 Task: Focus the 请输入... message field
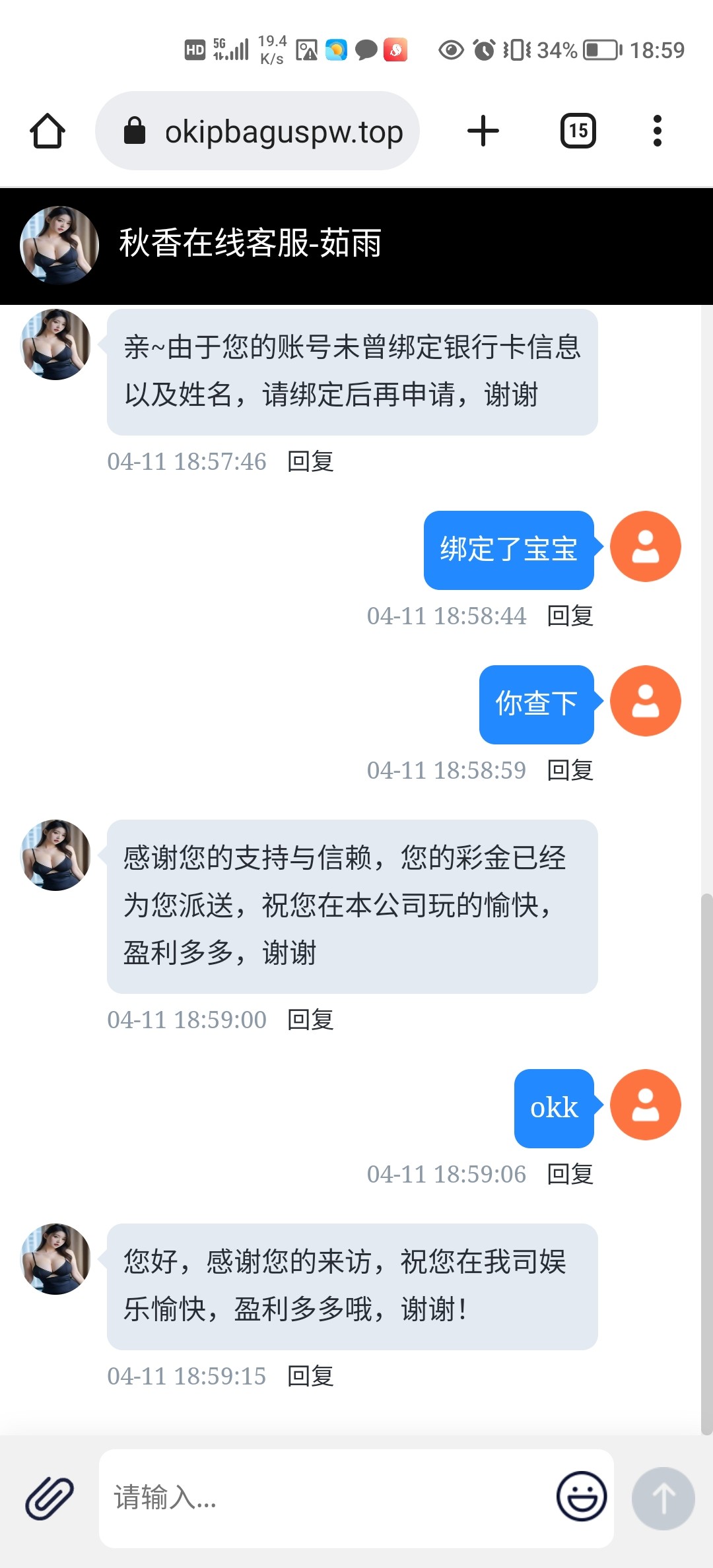point(323,1498)
